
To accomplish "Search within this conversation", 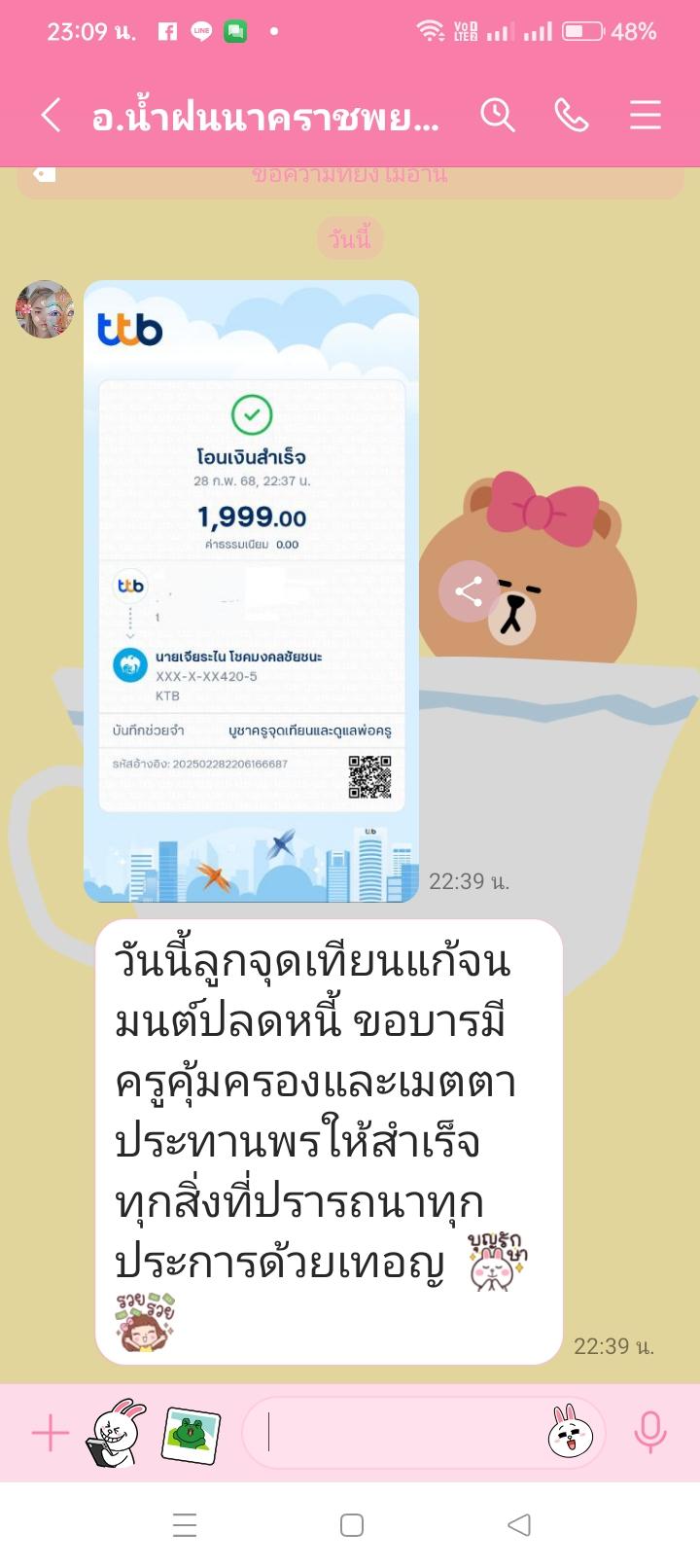I will point(497,116).
